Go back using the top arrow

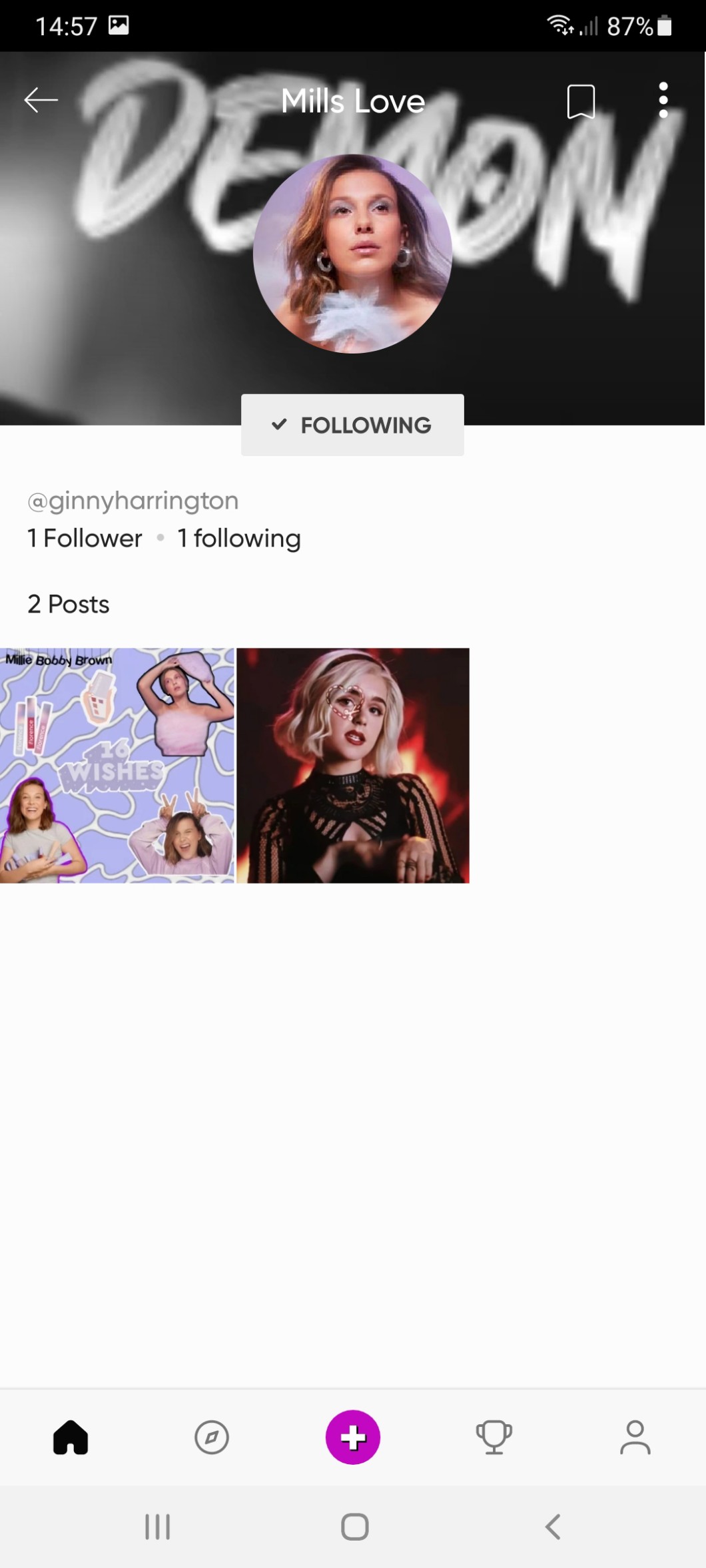pos(41,101)
